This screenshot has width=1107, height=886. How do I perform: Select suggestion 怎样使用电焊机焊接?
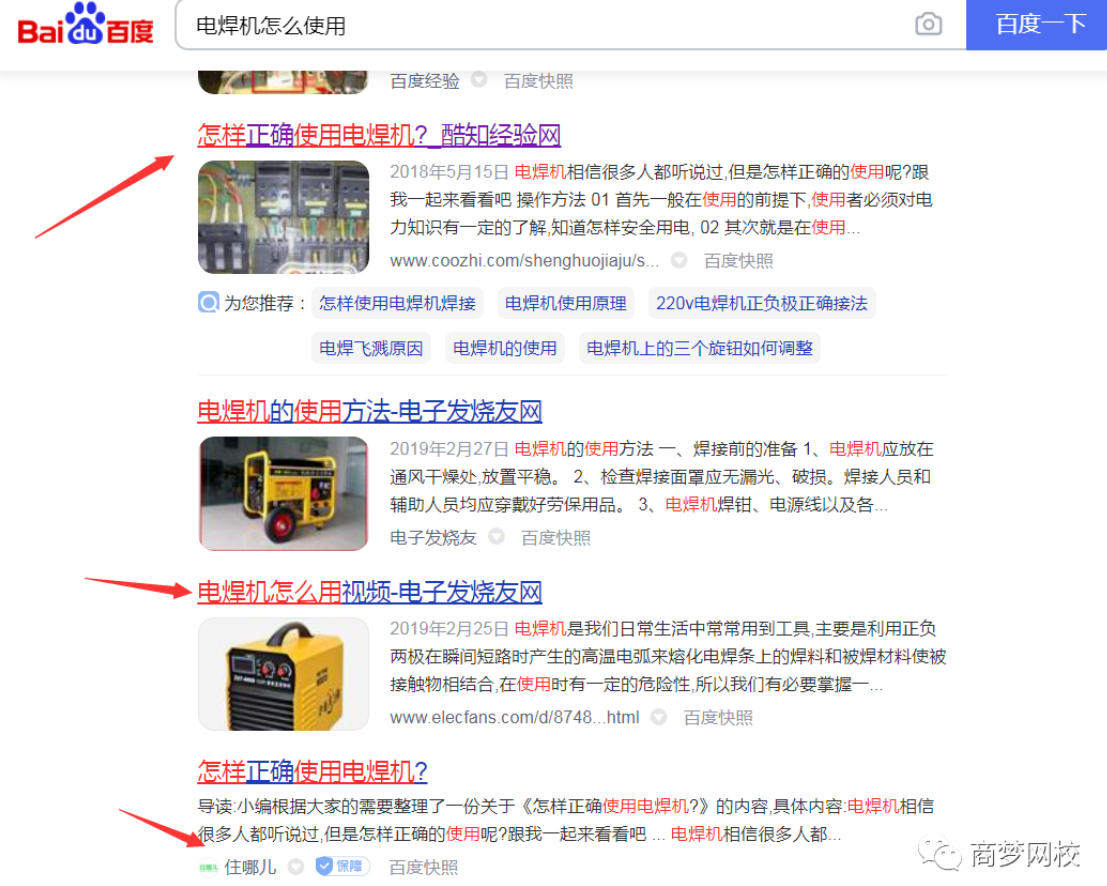[397, 303]
